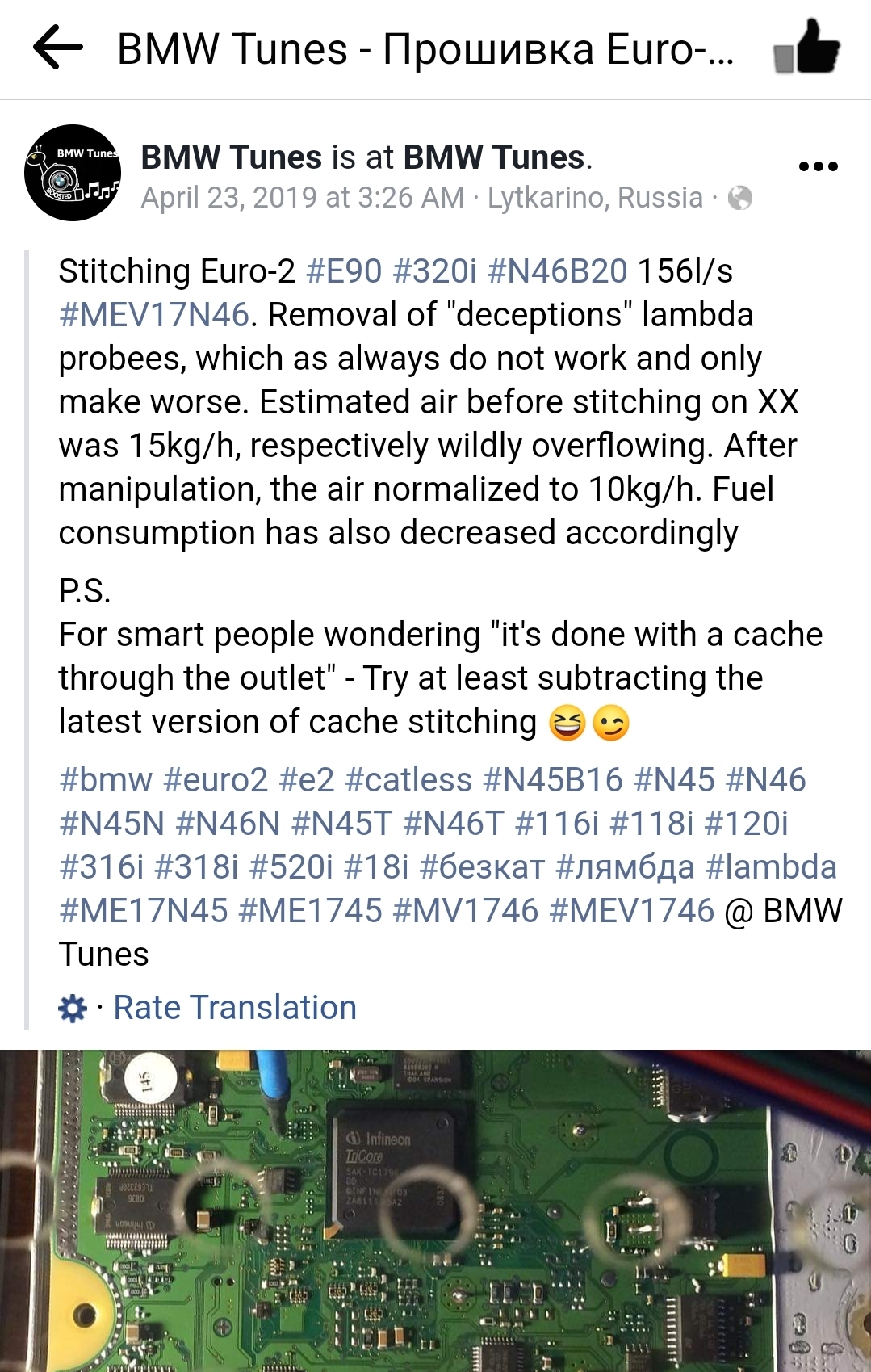Tap the #bmw hashtag

pos(106,780)
